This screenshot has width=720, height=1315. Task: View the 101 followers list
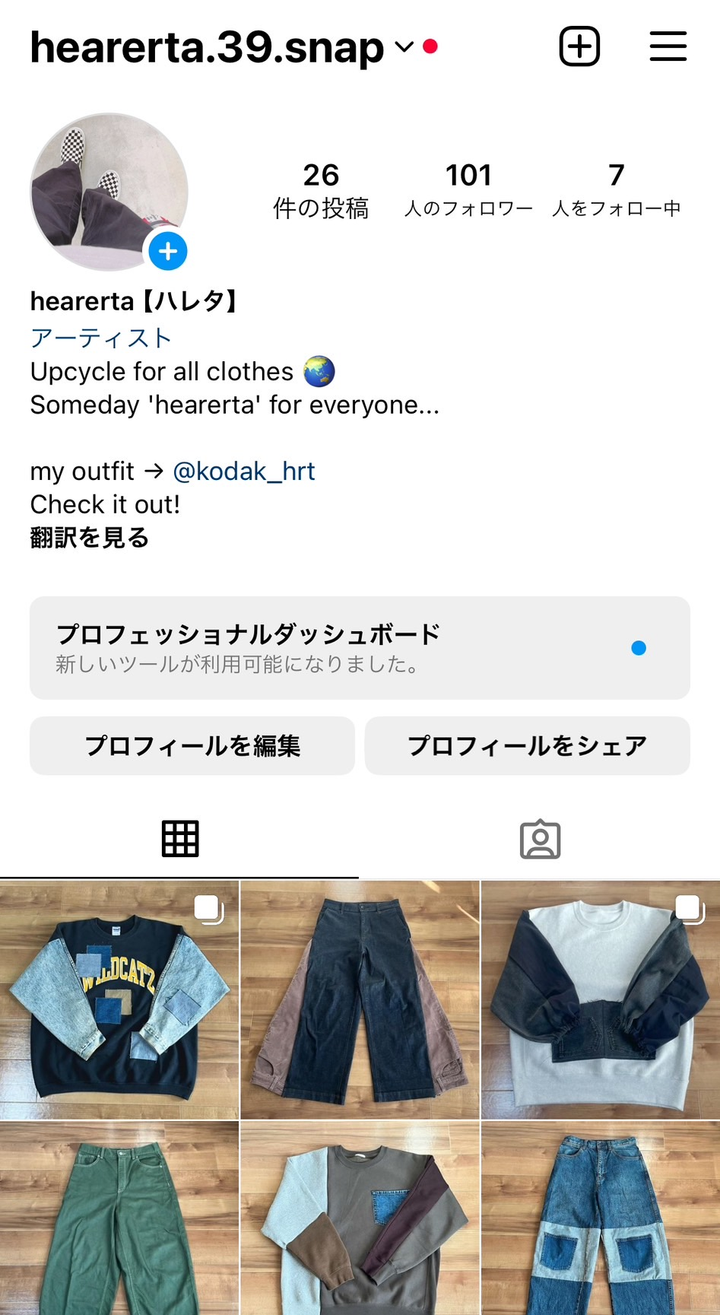[468, 190]
